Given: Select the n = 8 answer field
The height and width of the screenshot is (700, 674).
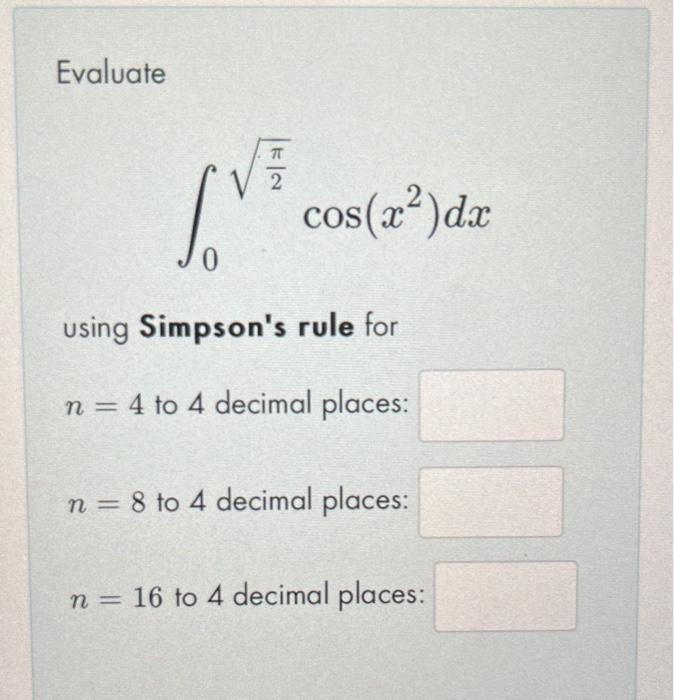Looking at the screenshot, I should pos(490,501).
